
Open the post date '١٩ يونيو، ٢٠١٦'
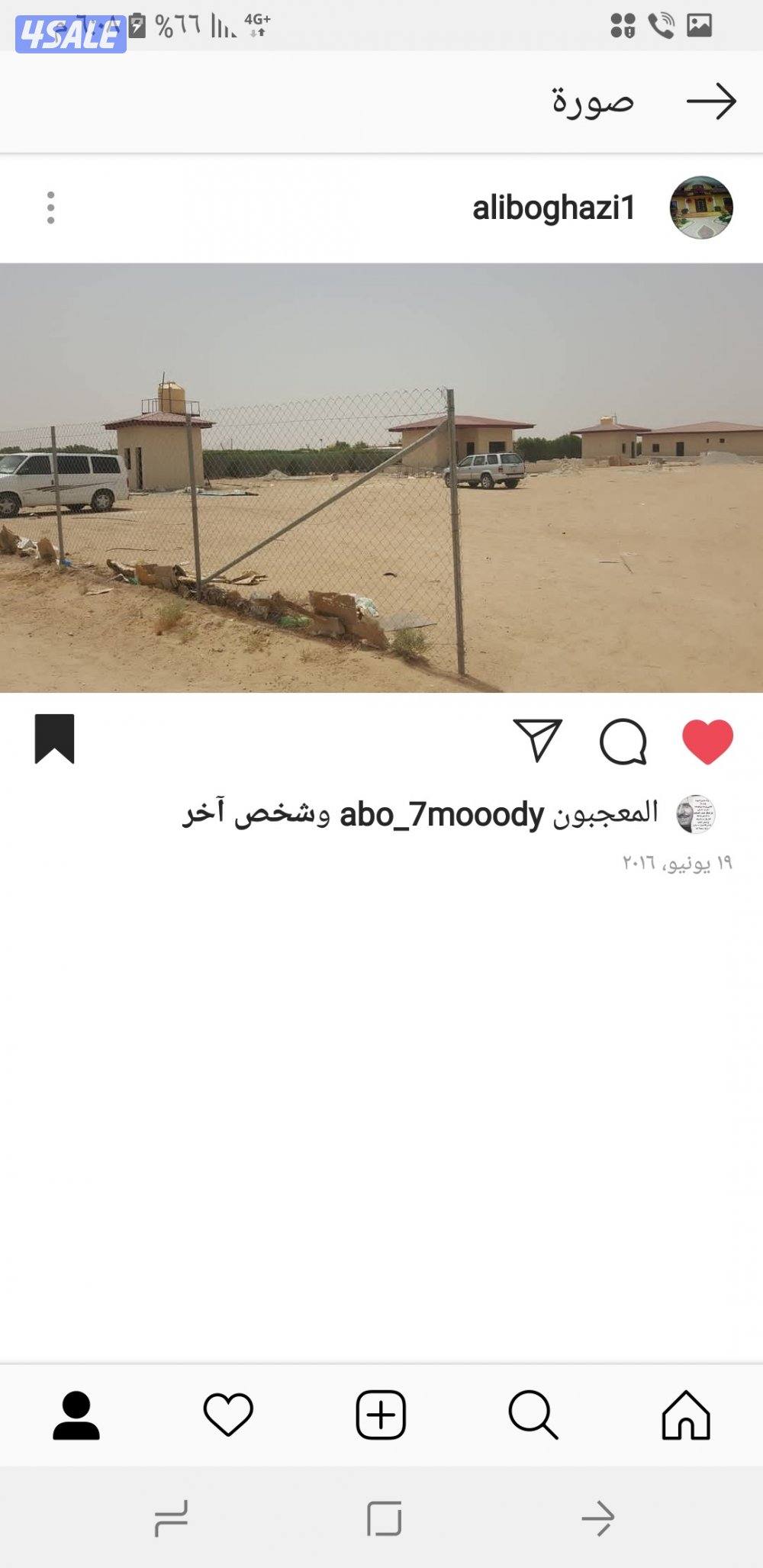pyautogui.click(x=678, y=863)
